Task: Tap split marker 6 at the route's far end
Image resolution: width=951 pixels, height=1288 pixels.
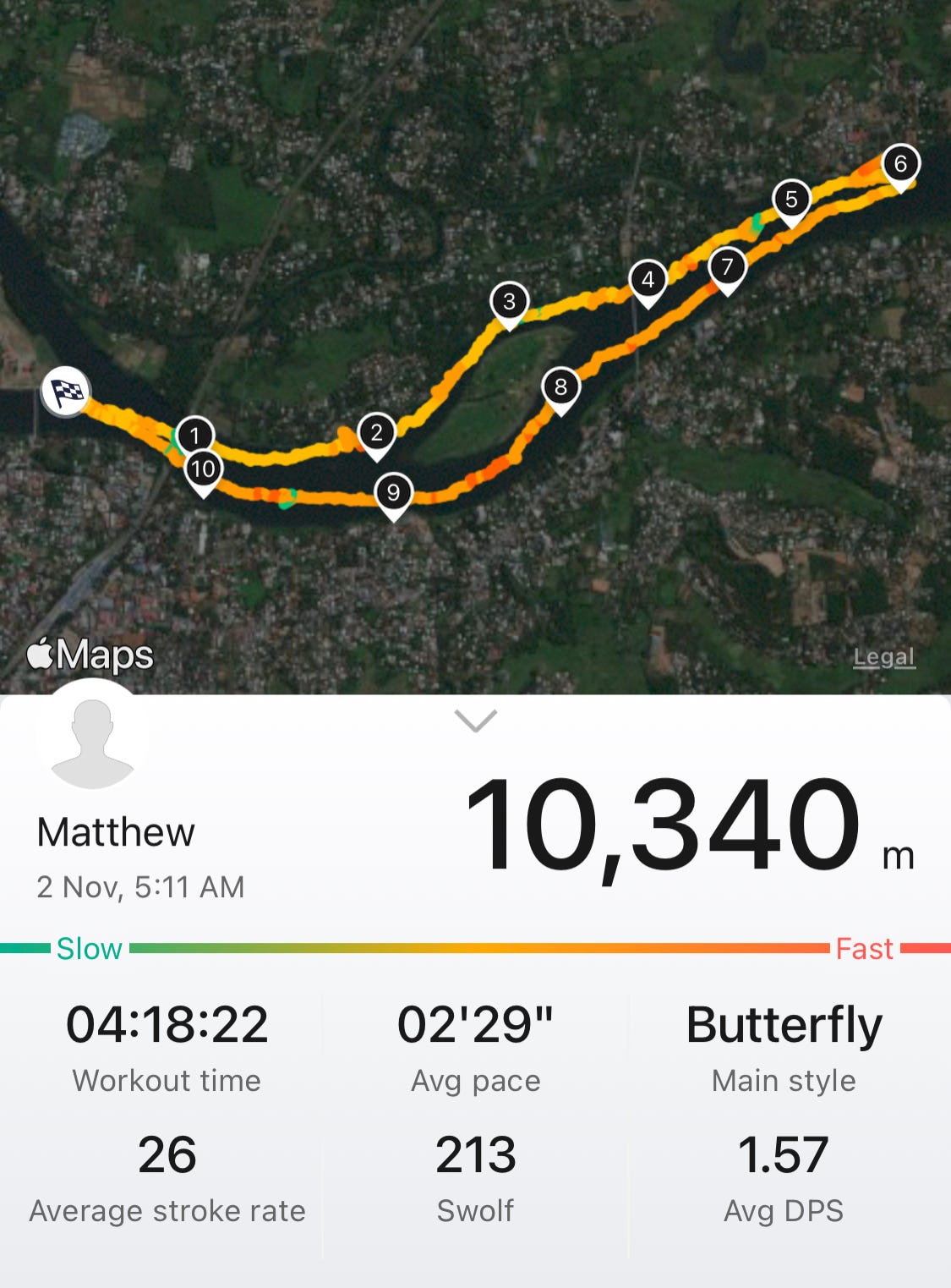Action: (899, 163)
